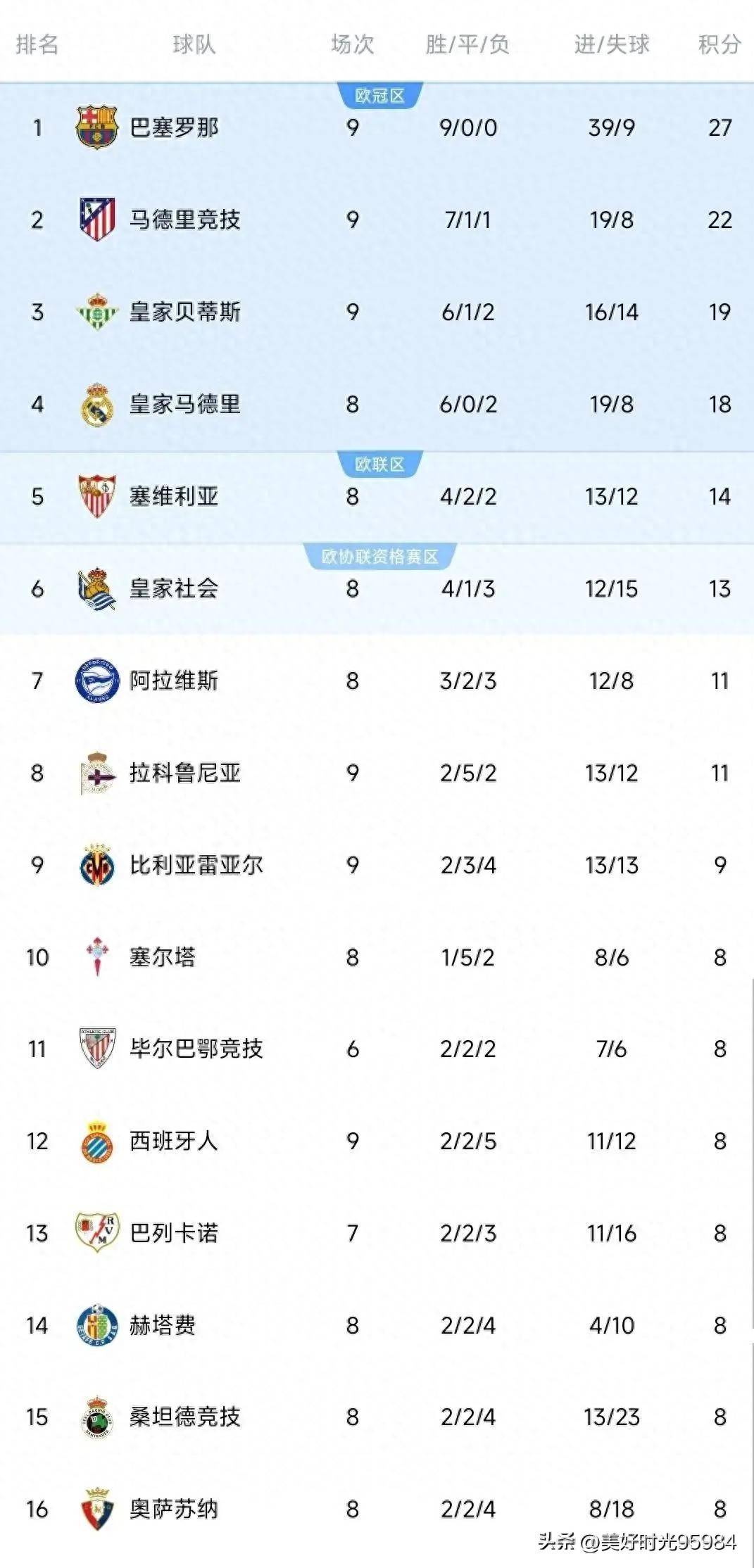Open the 巴塞罗那 team row

click(x=377, y=127)
